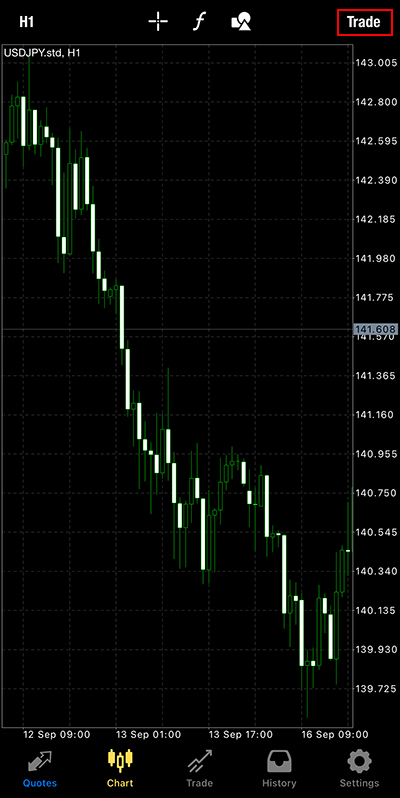Open the chart objects shapes icon
The height and width of the screenshot is (798, 400).
coord(241,22)
